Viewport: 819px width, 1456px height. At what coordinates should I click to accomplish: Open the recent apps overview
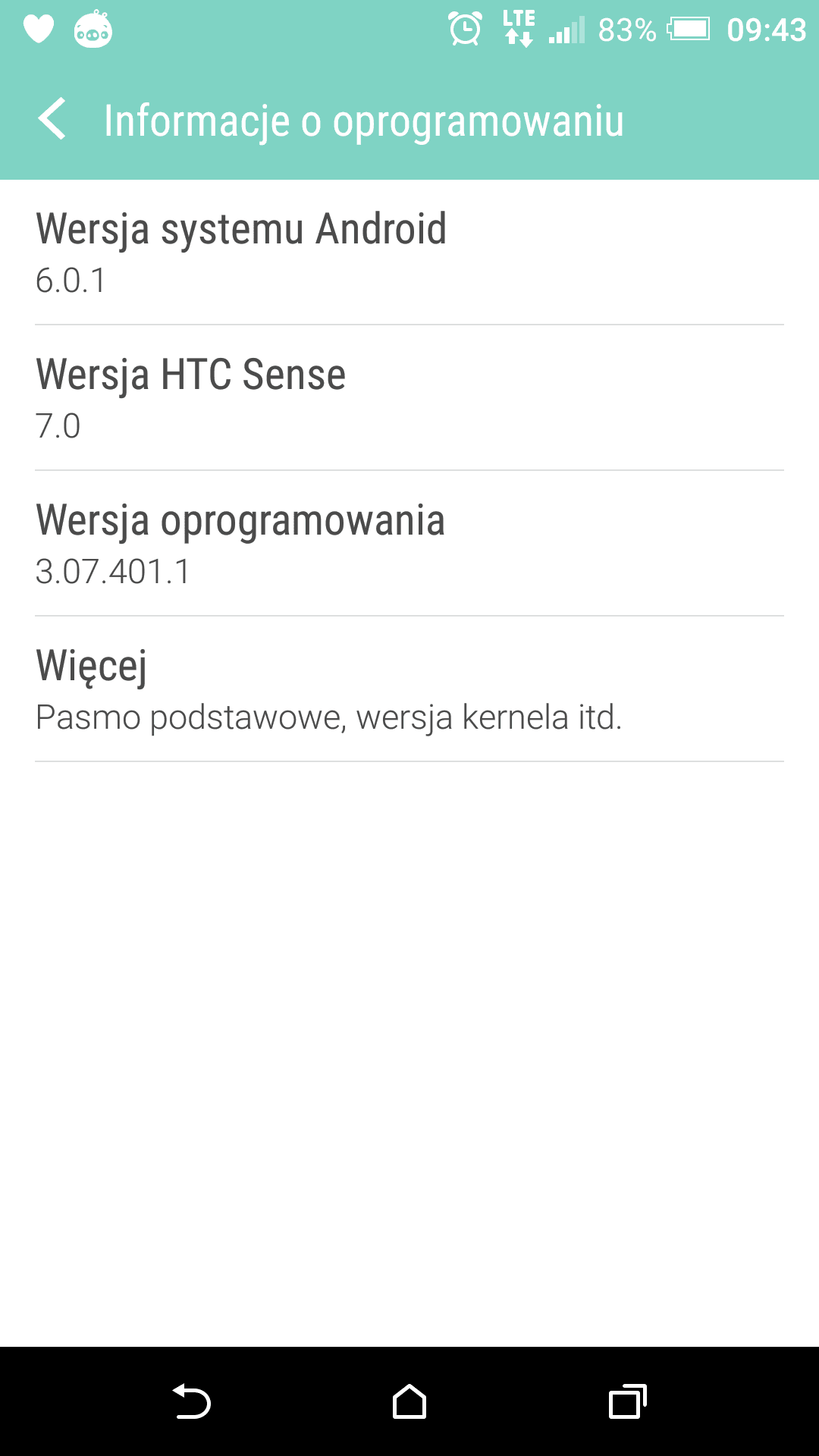point(628,1401)
